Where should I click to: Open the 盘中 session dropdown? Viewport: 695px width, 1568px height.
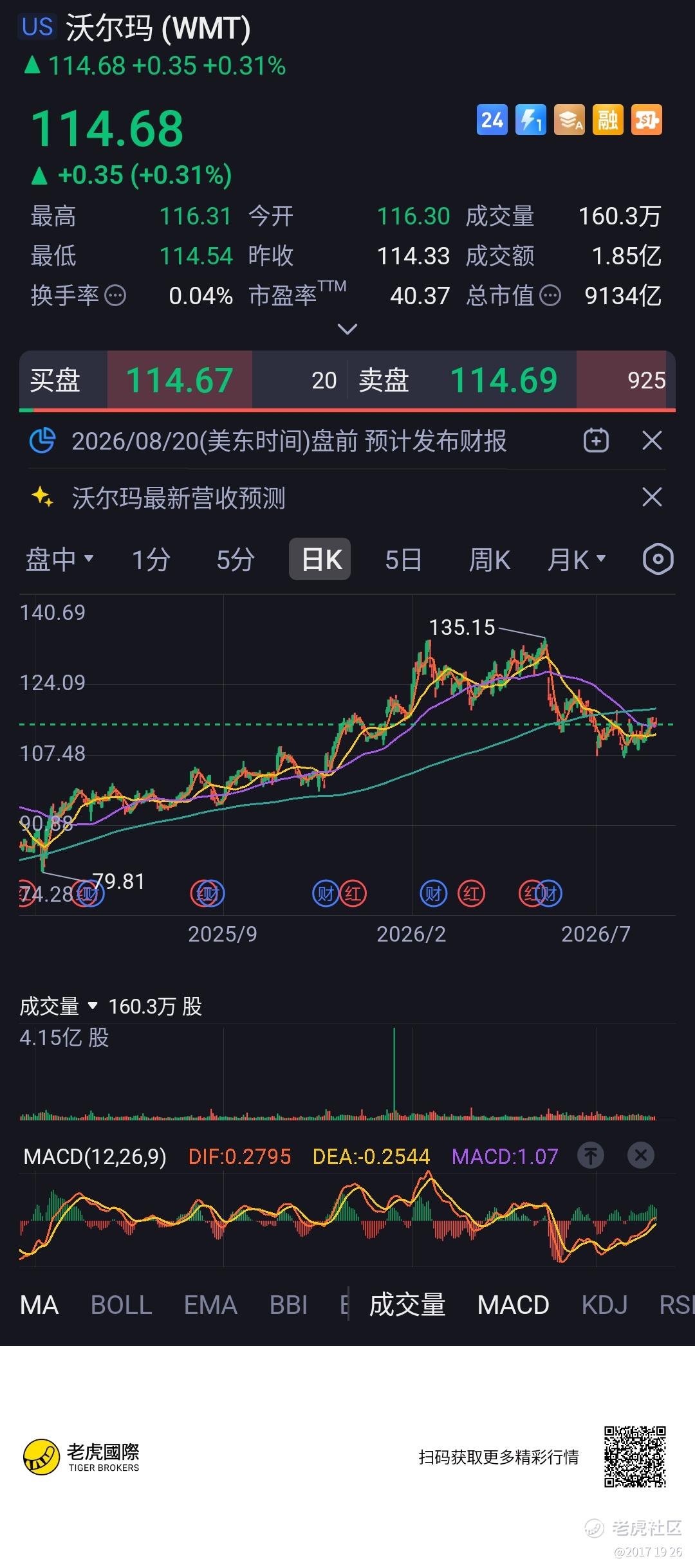coord(60,560)
